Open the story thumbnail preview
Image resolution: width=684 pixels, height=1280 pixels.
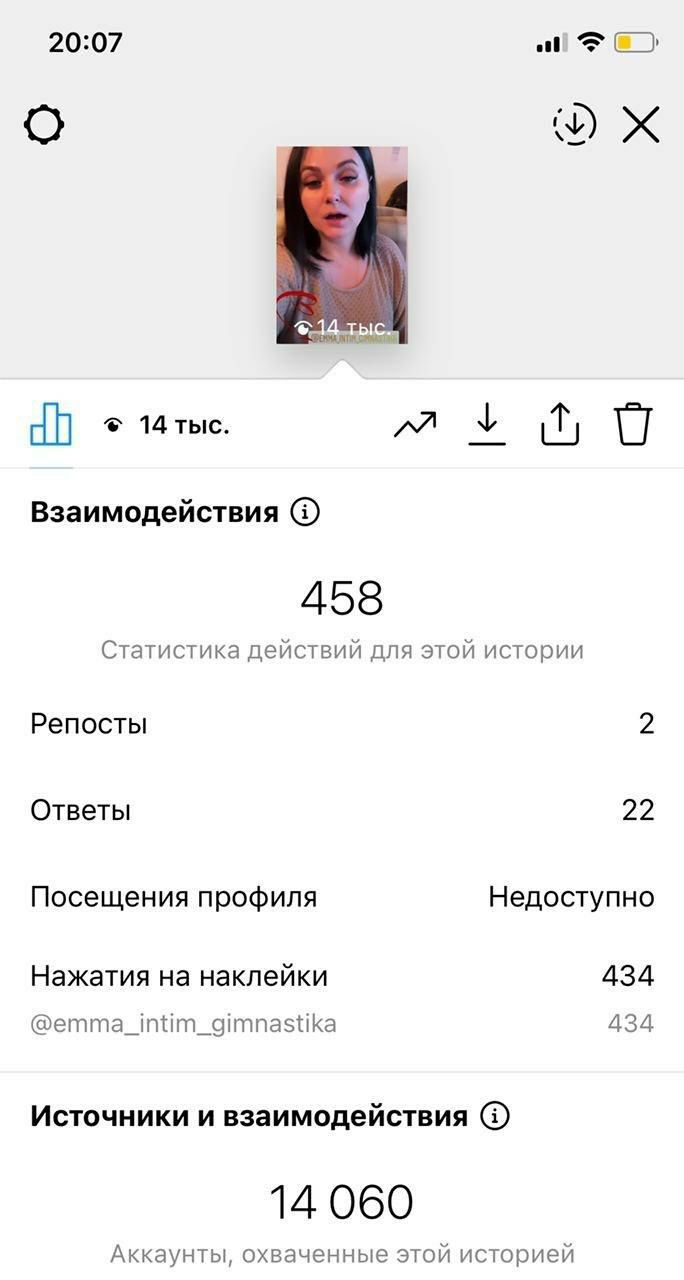click(342, 245)
